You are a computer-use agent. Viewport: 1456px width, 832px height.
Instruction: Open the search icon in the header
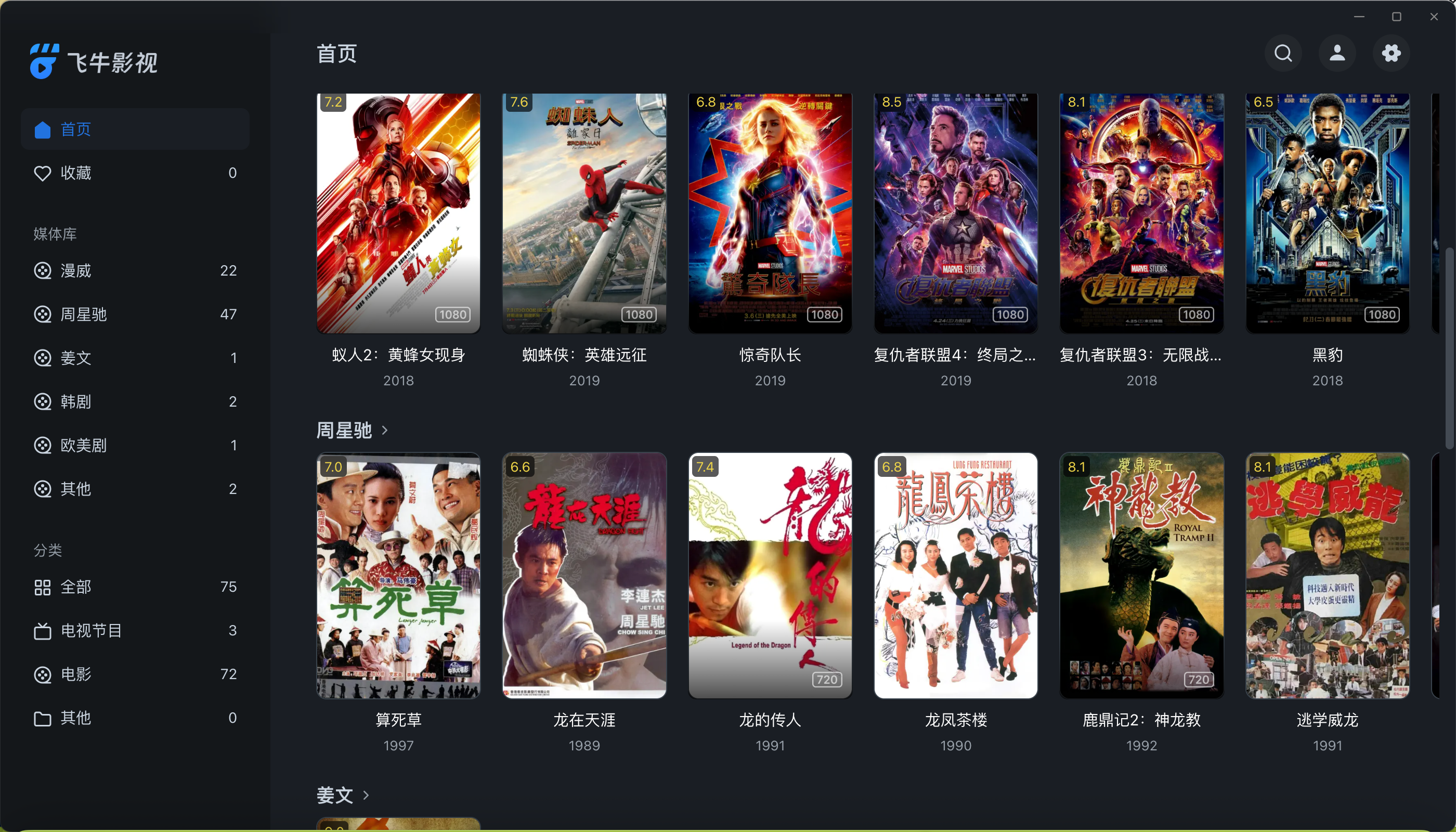click(x=1283, y=53)
